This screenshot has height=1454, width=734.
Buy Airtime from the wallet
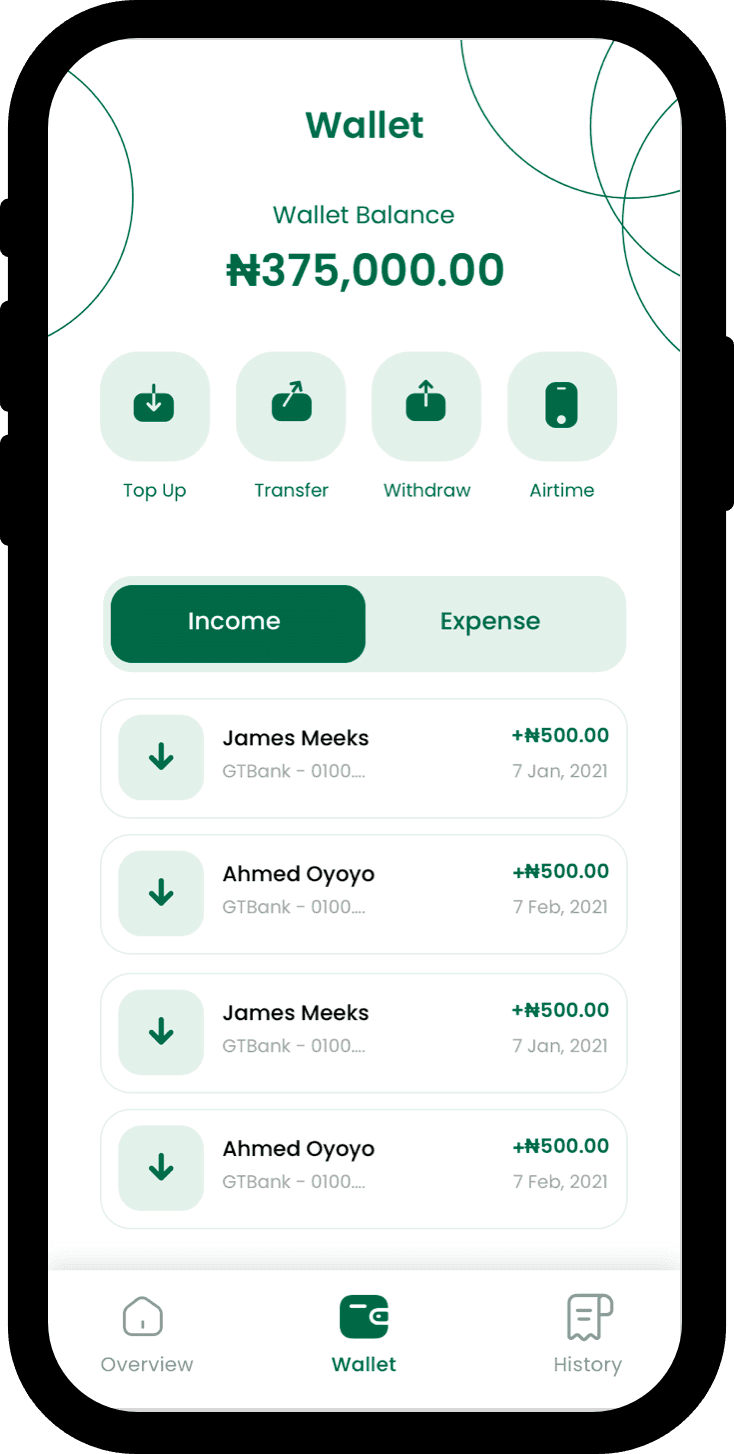(x=562, y=406)
